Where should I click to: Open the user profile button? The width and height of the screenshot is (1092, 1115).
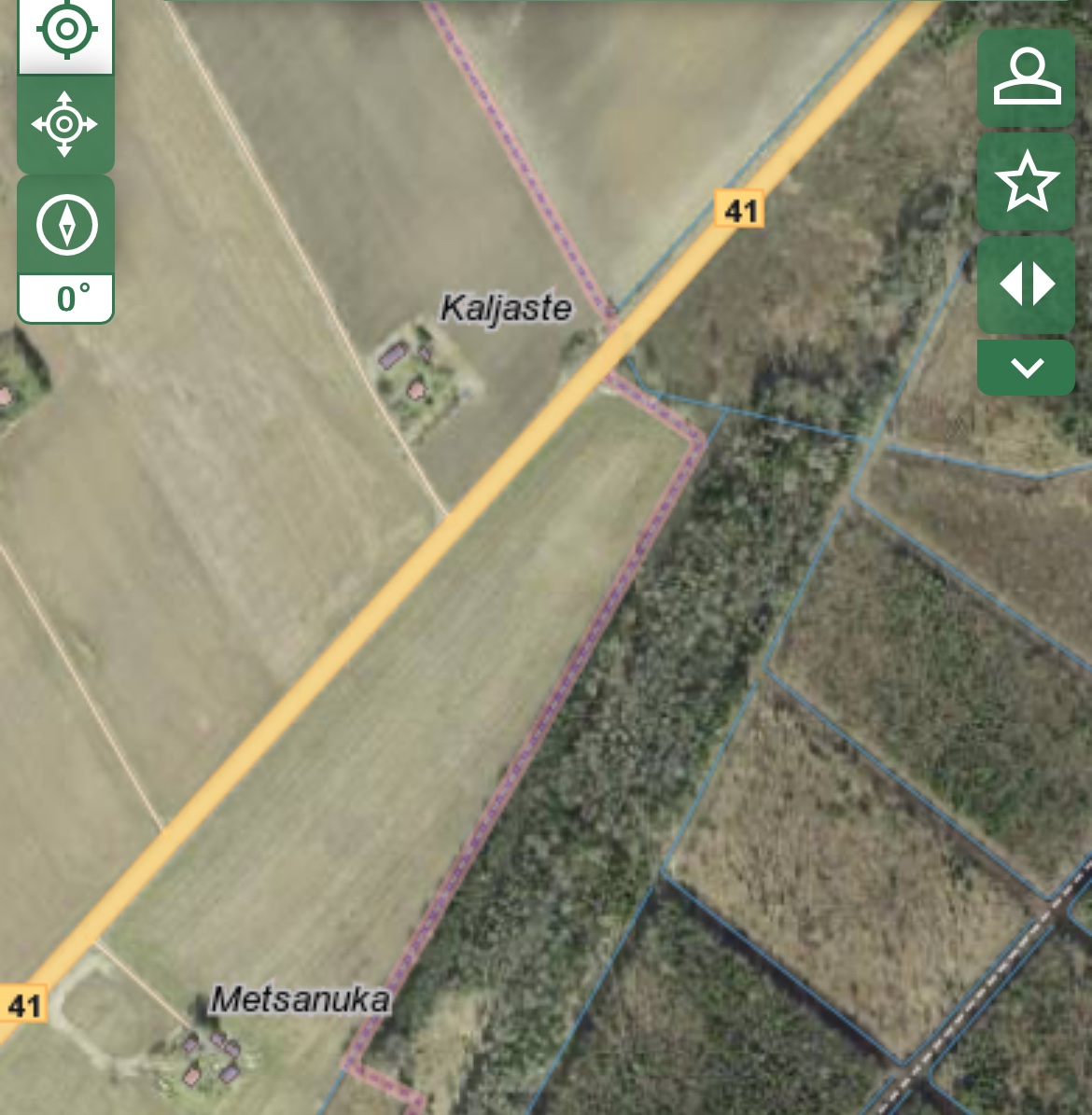[1026, 77]
